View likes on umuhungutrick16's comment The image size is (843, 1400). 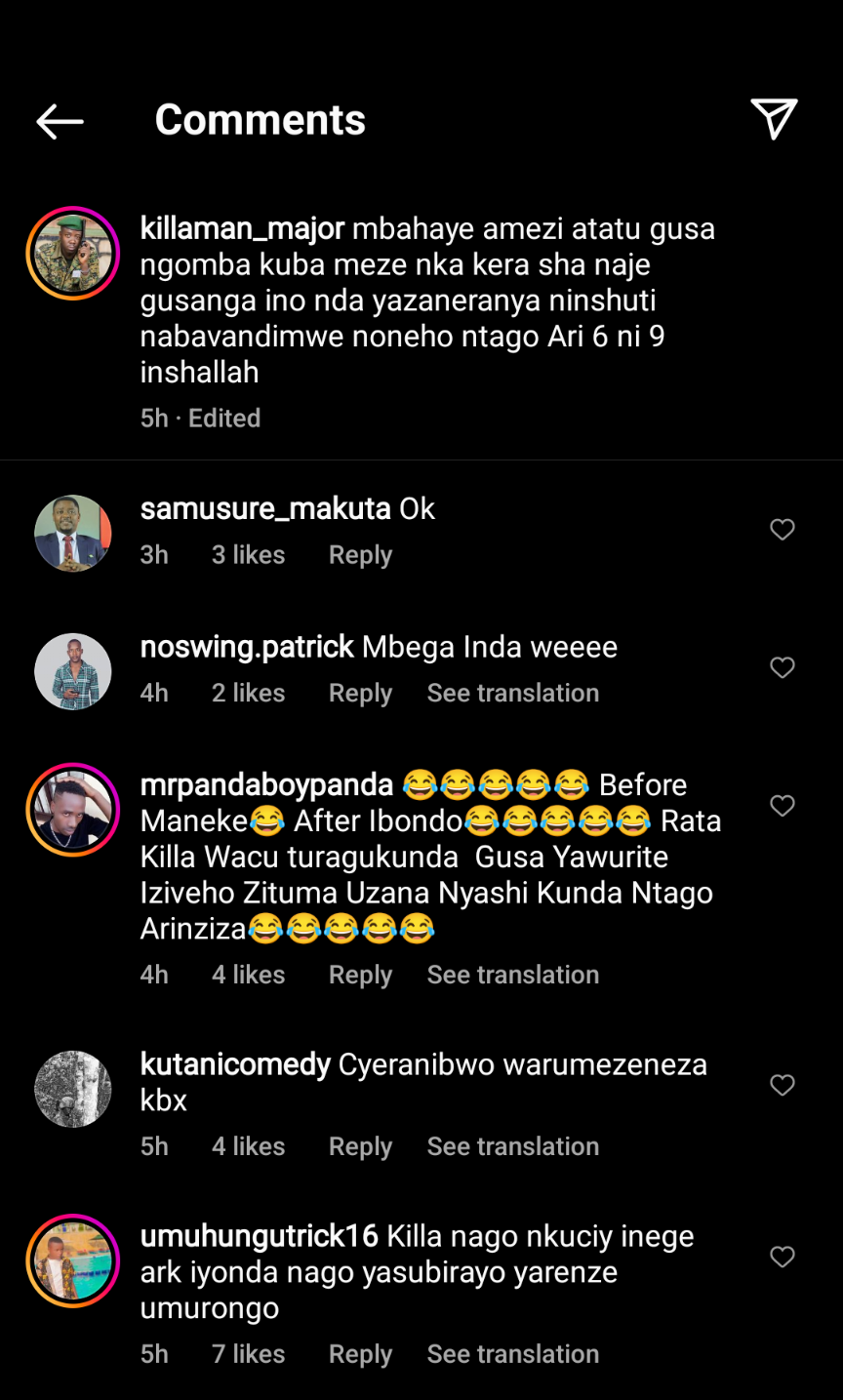tap(248, 1354)
